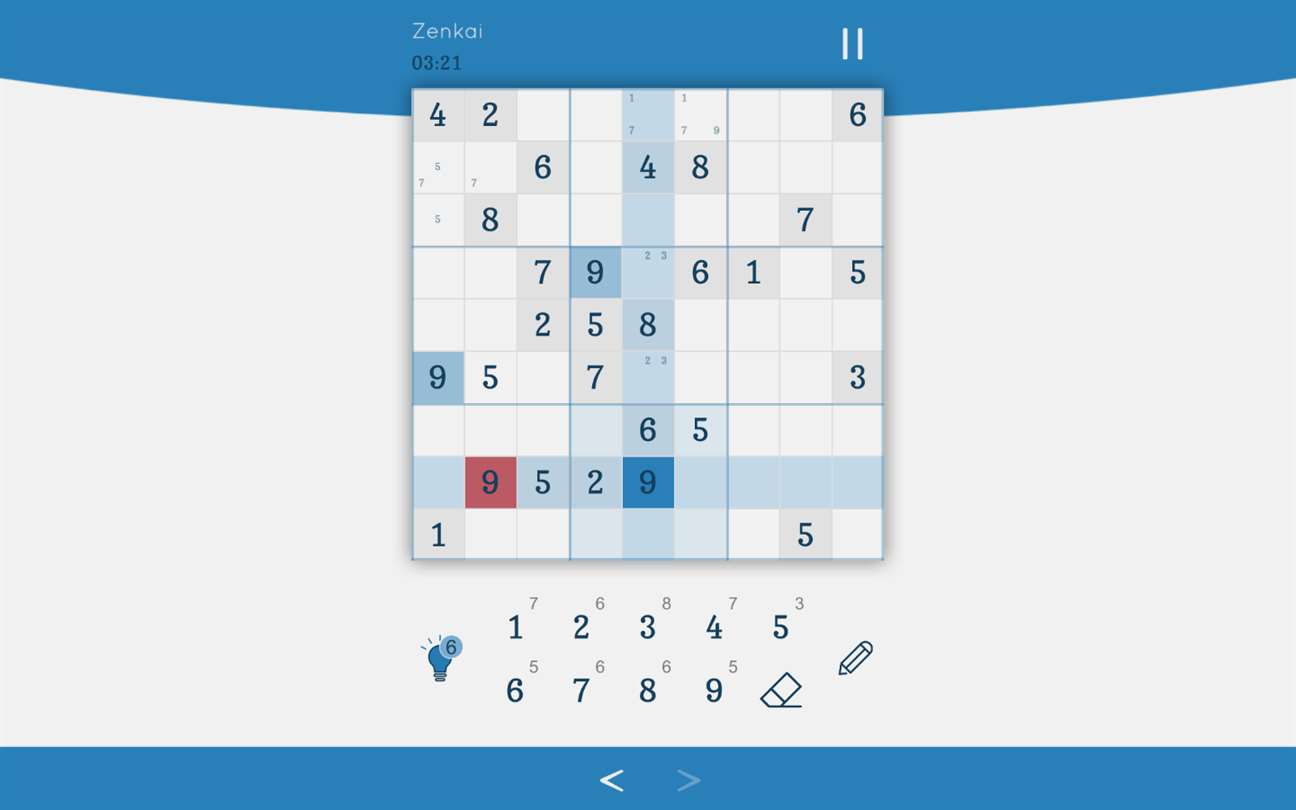Enter number 1 from the keypad
1296x810 pixels.
[515, 628]
